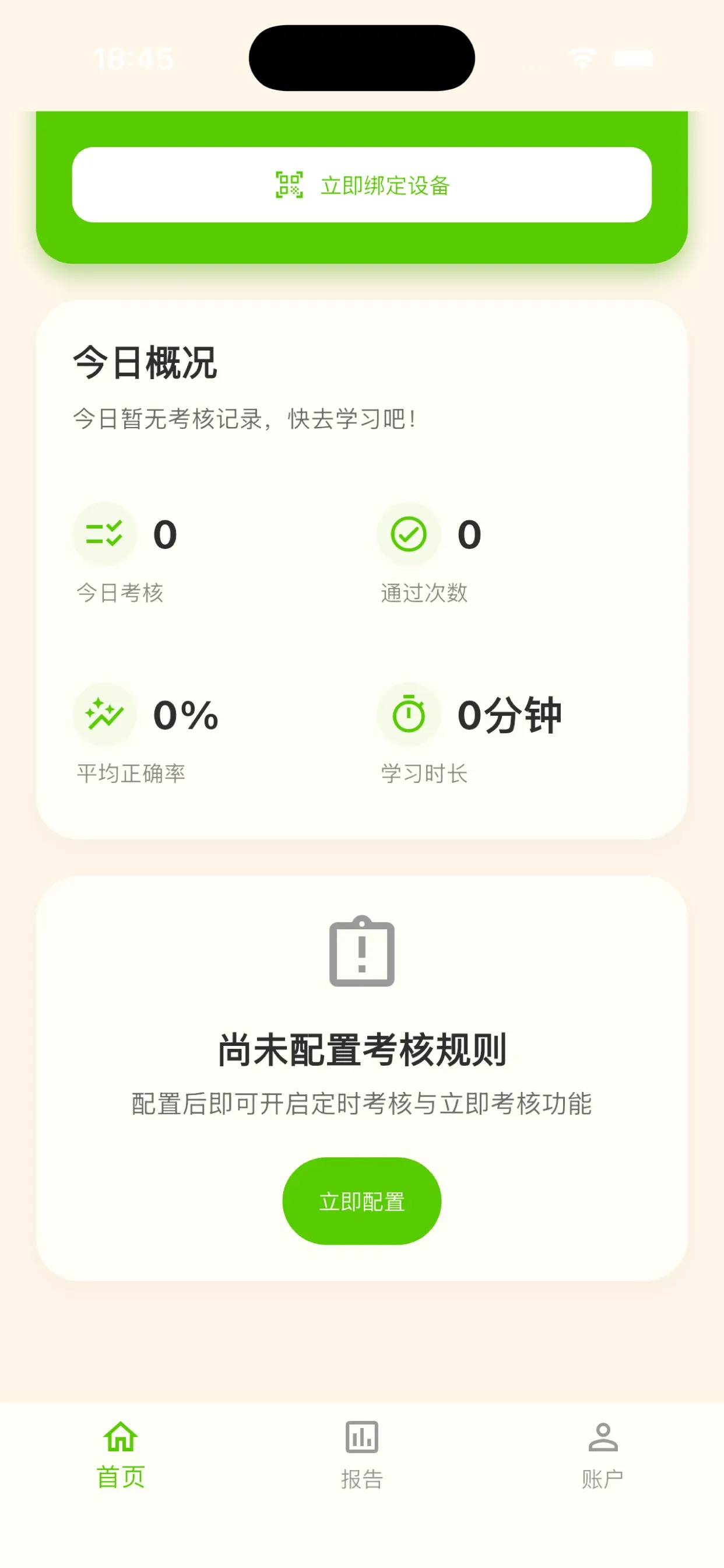Click the green check-circle icon for 通过次数
This screenshot has height=1568, width=724.
click(x=409, y=534)
